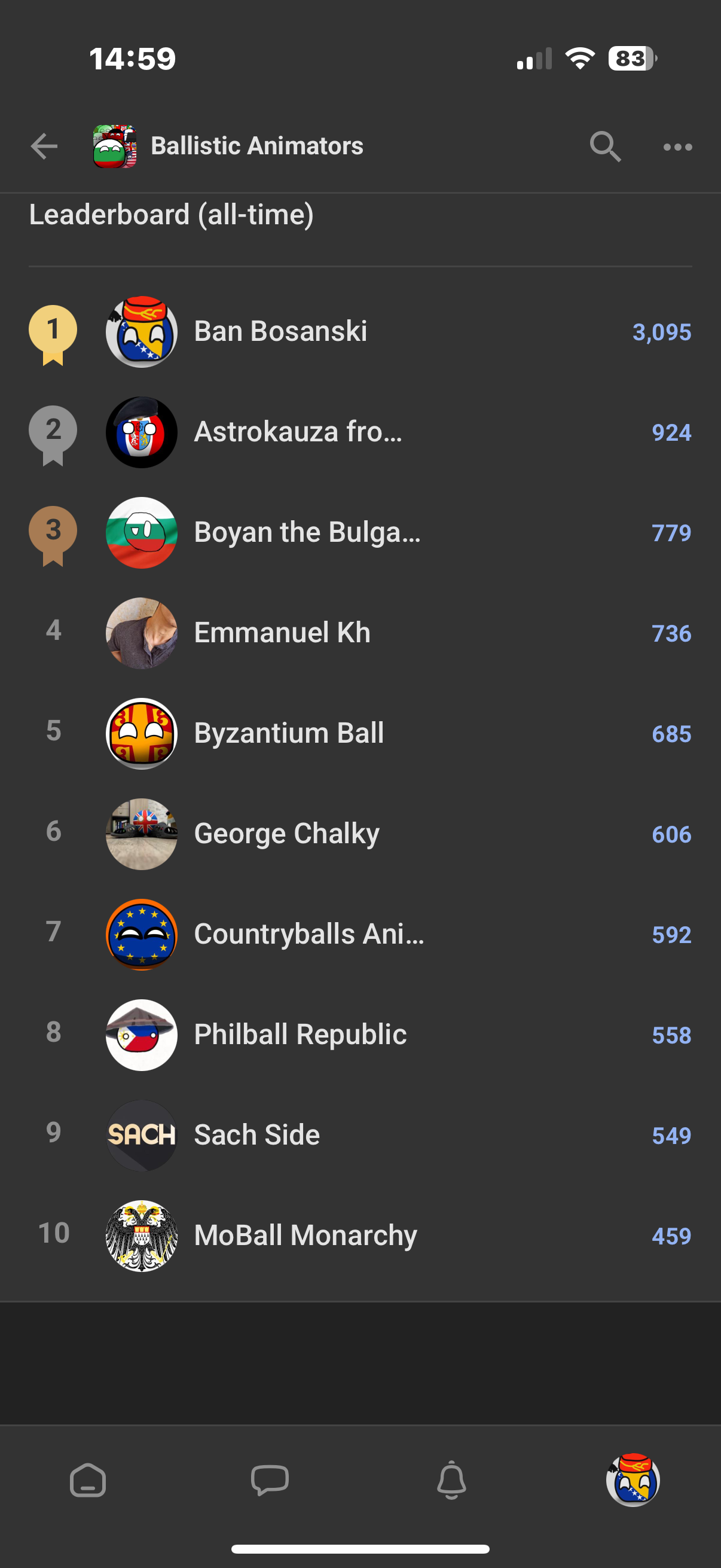The image size is (721, 1568).
Task: Tap Astrokauza's silver second-place medal
Action: tap(53, 434)
